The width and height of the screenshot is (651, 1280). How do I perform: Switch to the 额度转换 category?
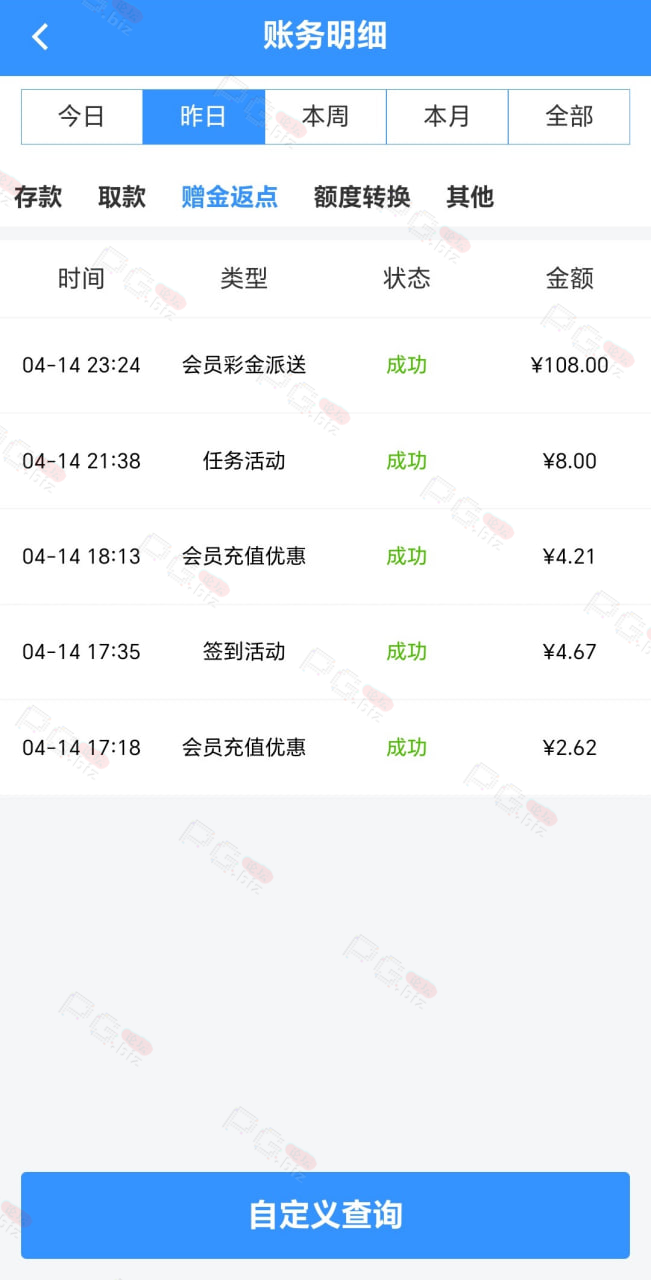coord(362,197)
